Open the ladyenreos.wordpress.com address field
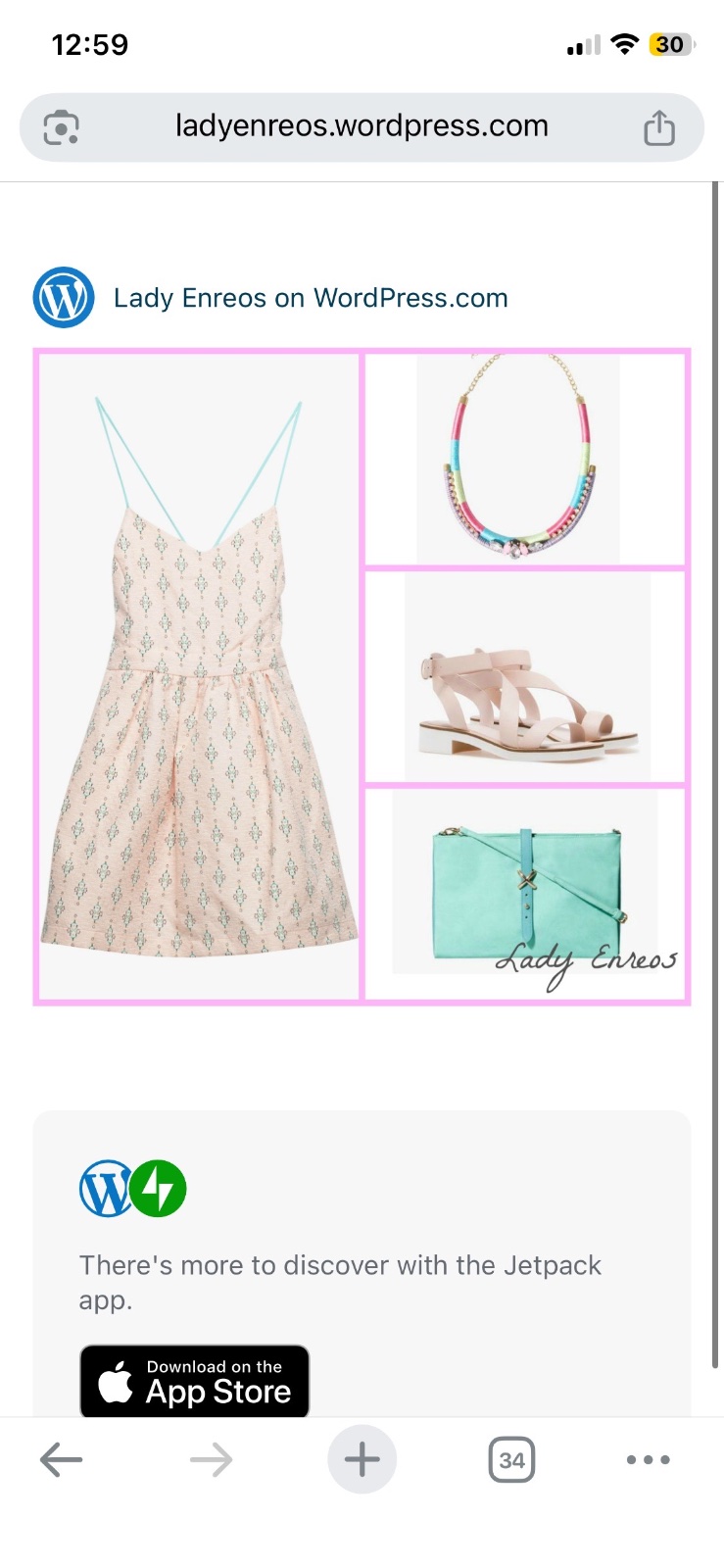The width and height of the screenshot is (724, 1568). click(x=362, y=127)
